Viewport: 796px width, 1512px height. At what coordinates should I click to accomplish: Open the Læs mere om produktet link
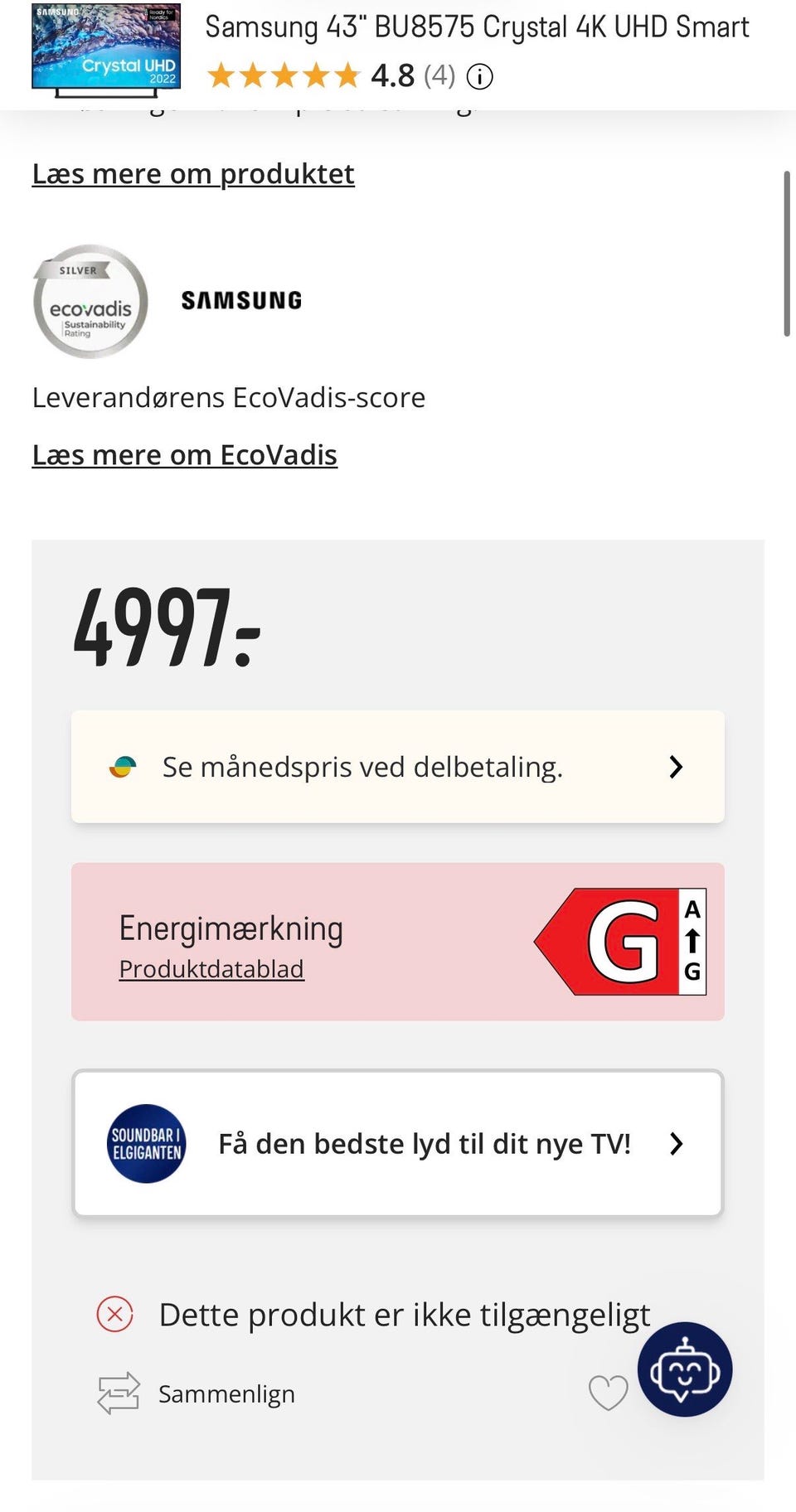(193, 174)
